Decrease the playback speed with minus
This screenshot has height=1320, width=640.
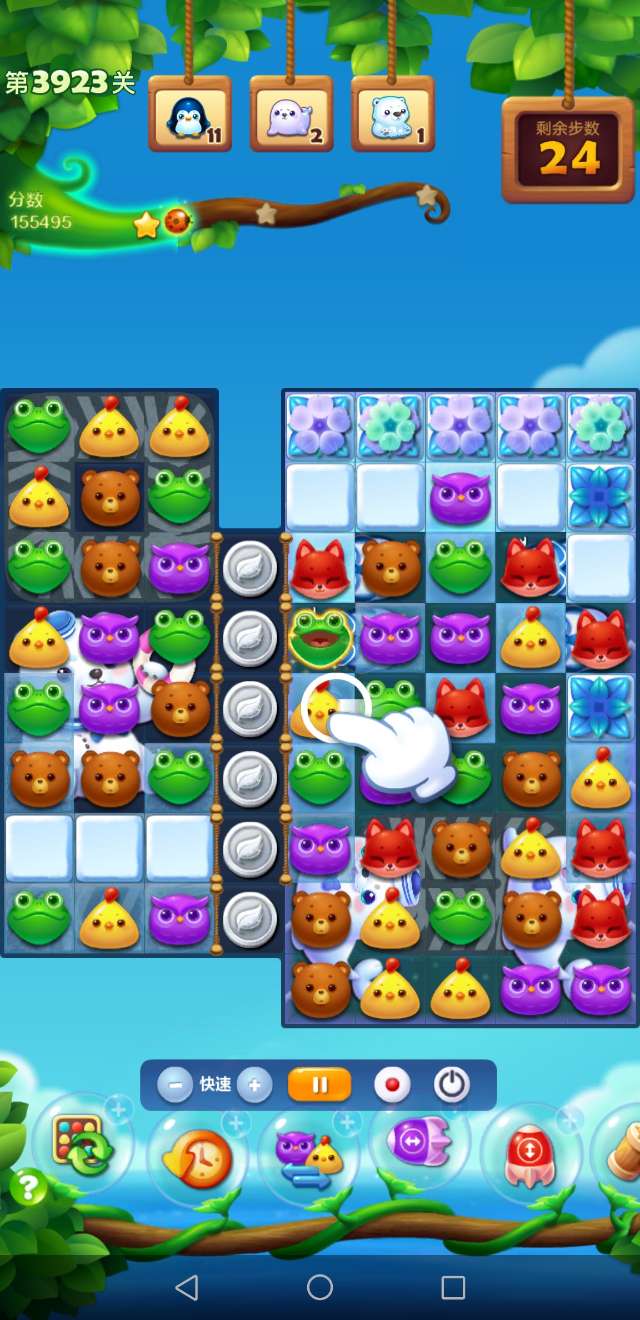point(175,1085)
